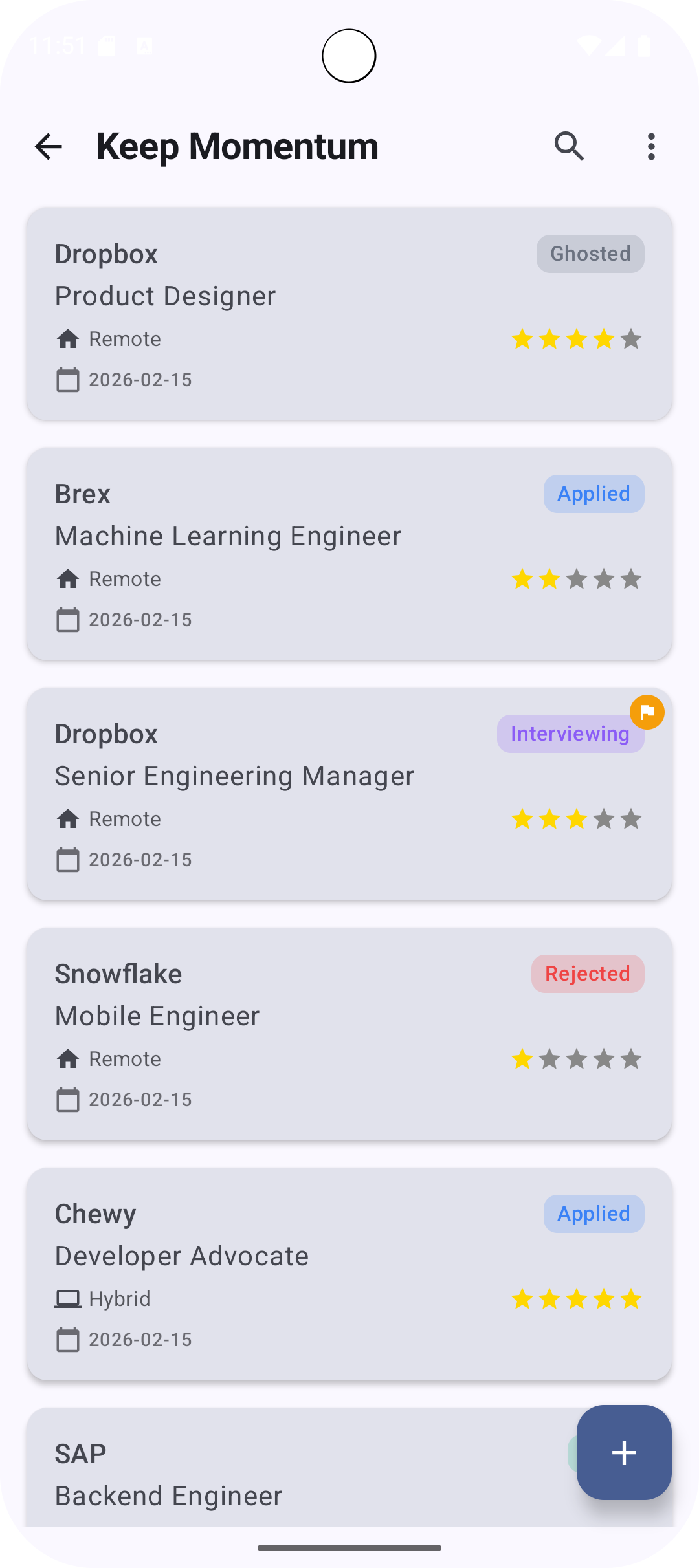Open the Applied status badge on the Chewy card
The width and height of the screenshot is (699, 1568).
click(594, 1214)
